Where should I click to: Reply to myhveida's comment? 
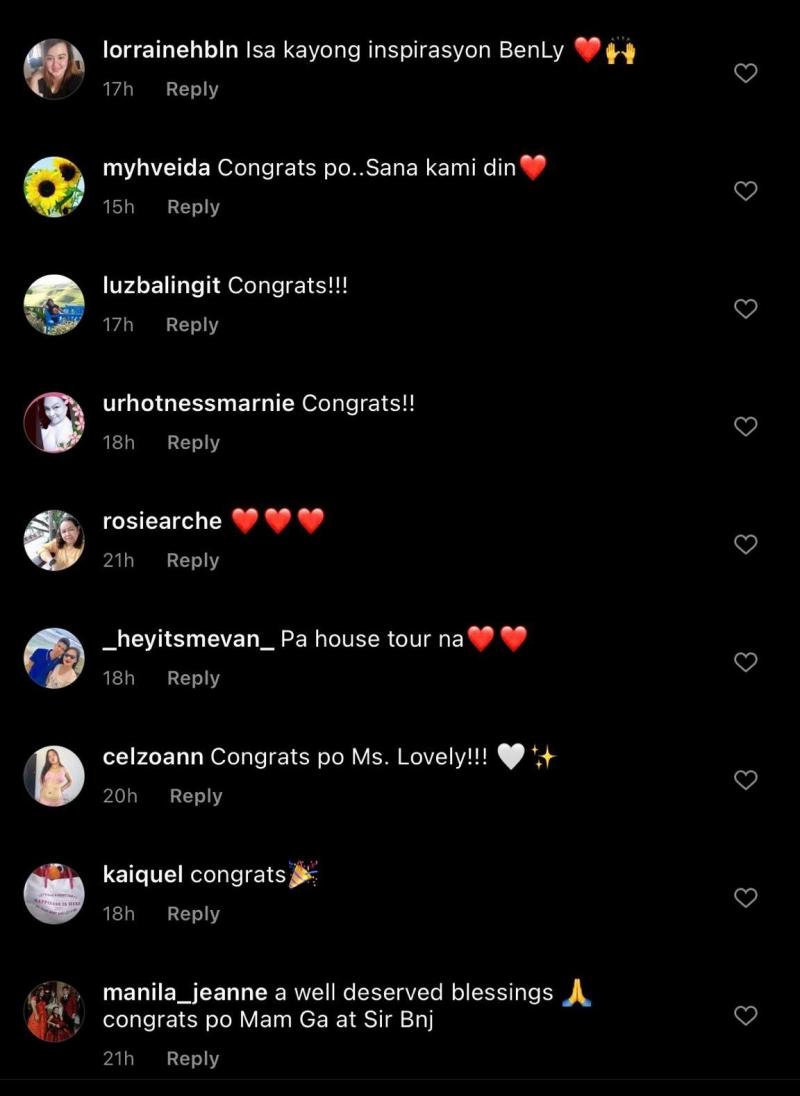click(193, 207)
